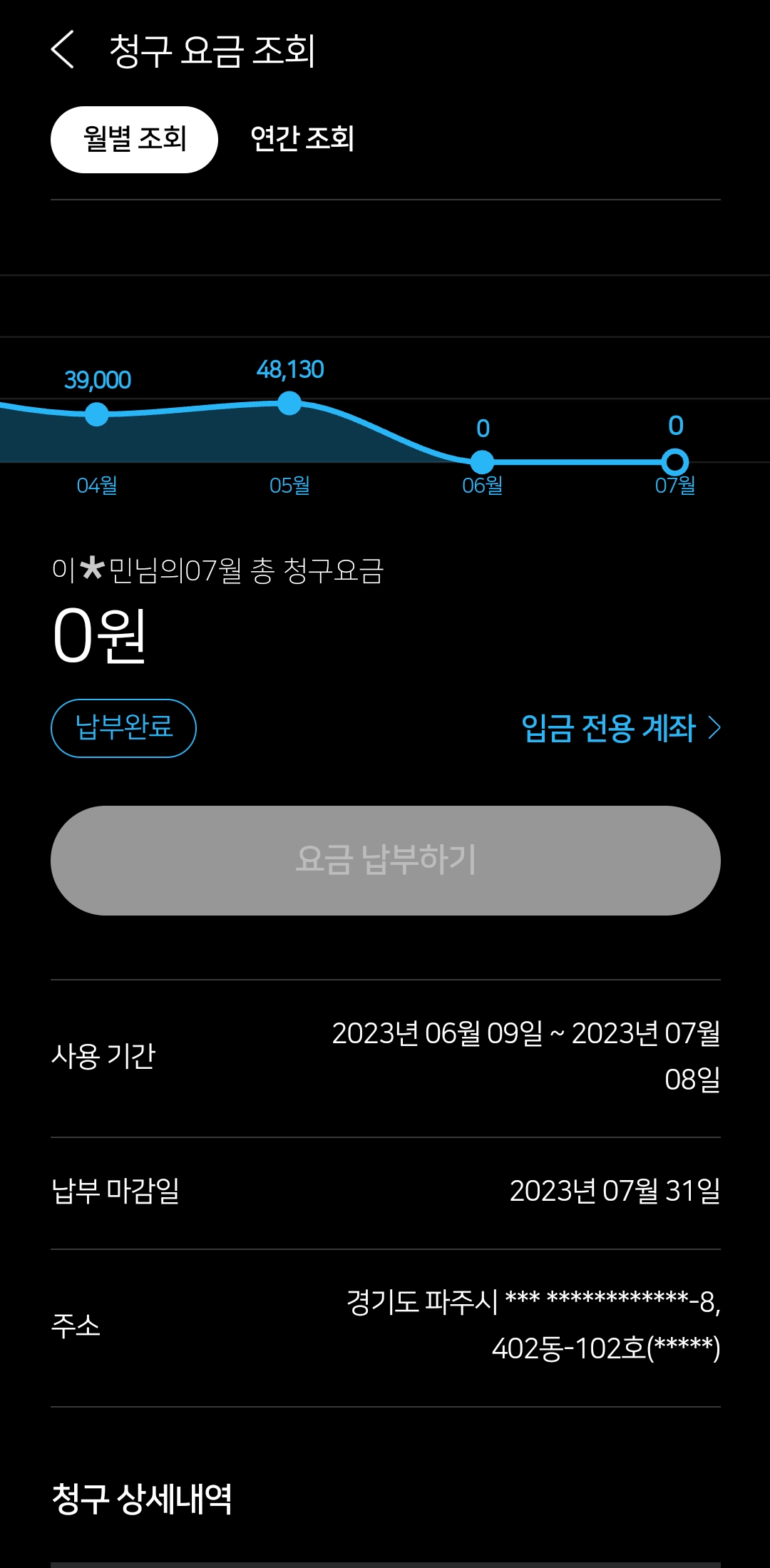Tap the 요금 납부하기 button
The width and height of the screenshot is (770, 1568).
(x=385, y=861)
